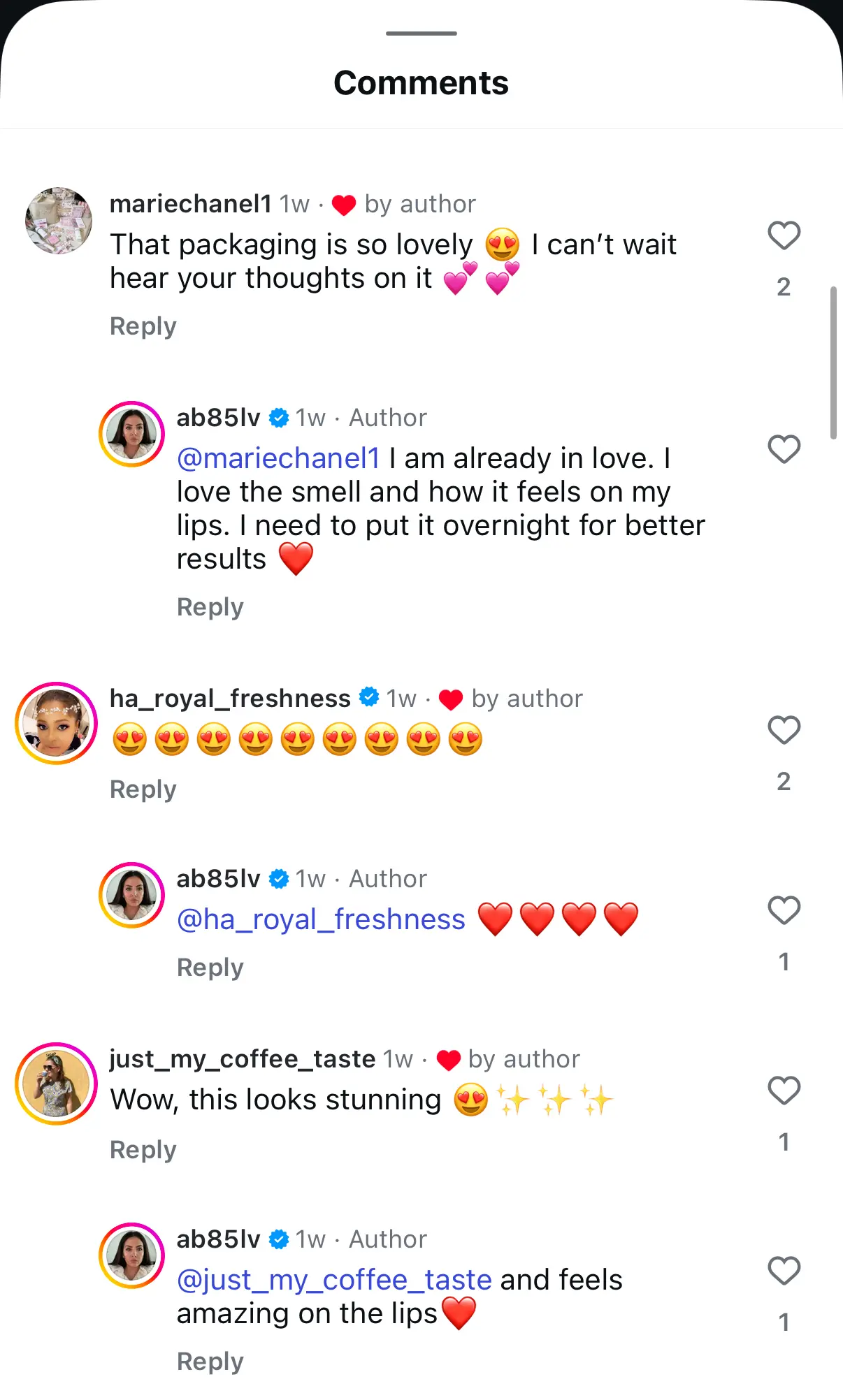The width and height of the screenshot is (843, 1400).
Task: Like ab85lv's reply about overnight results
Action: (784, 449)
